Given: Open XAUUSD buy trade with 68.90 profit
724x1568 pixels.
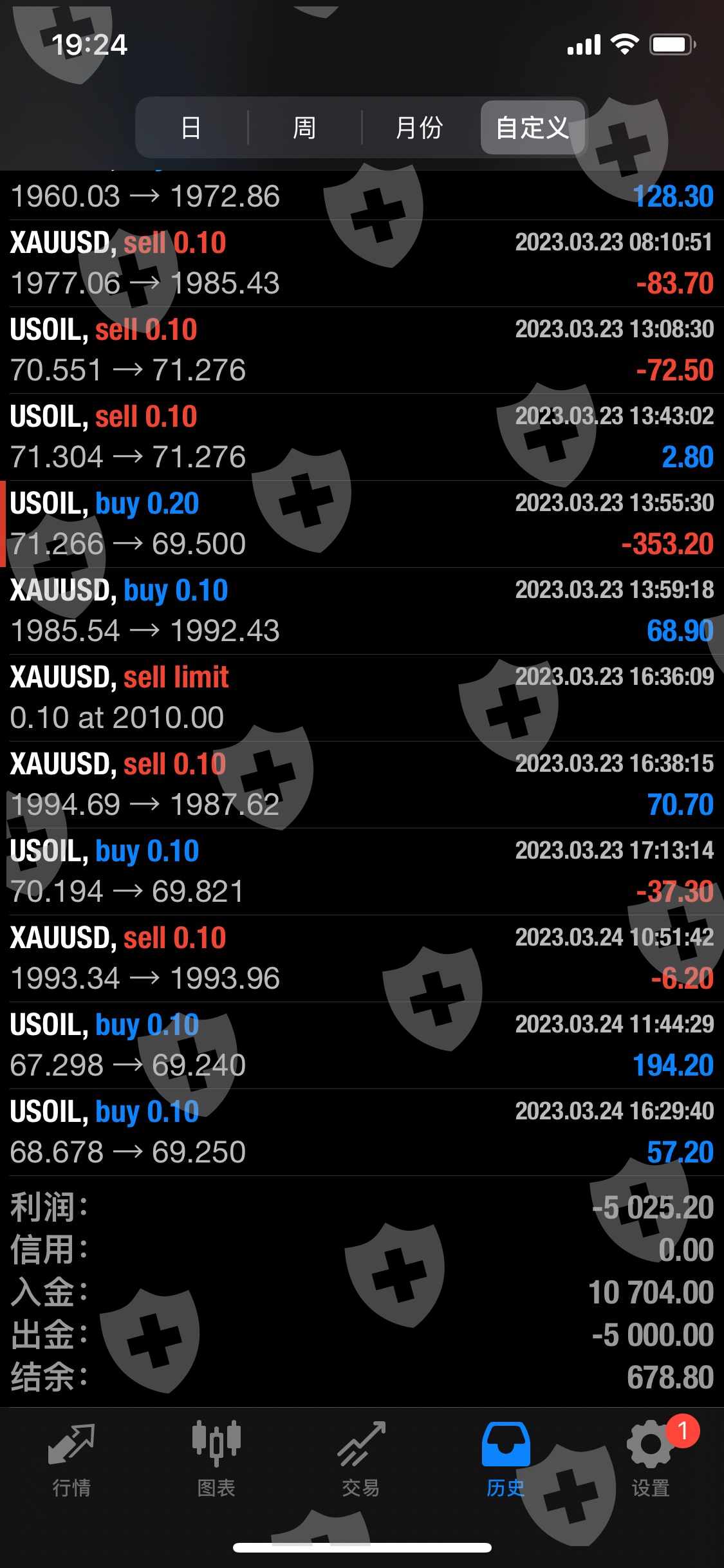Looking at the screenshot, I should (362, 611).
